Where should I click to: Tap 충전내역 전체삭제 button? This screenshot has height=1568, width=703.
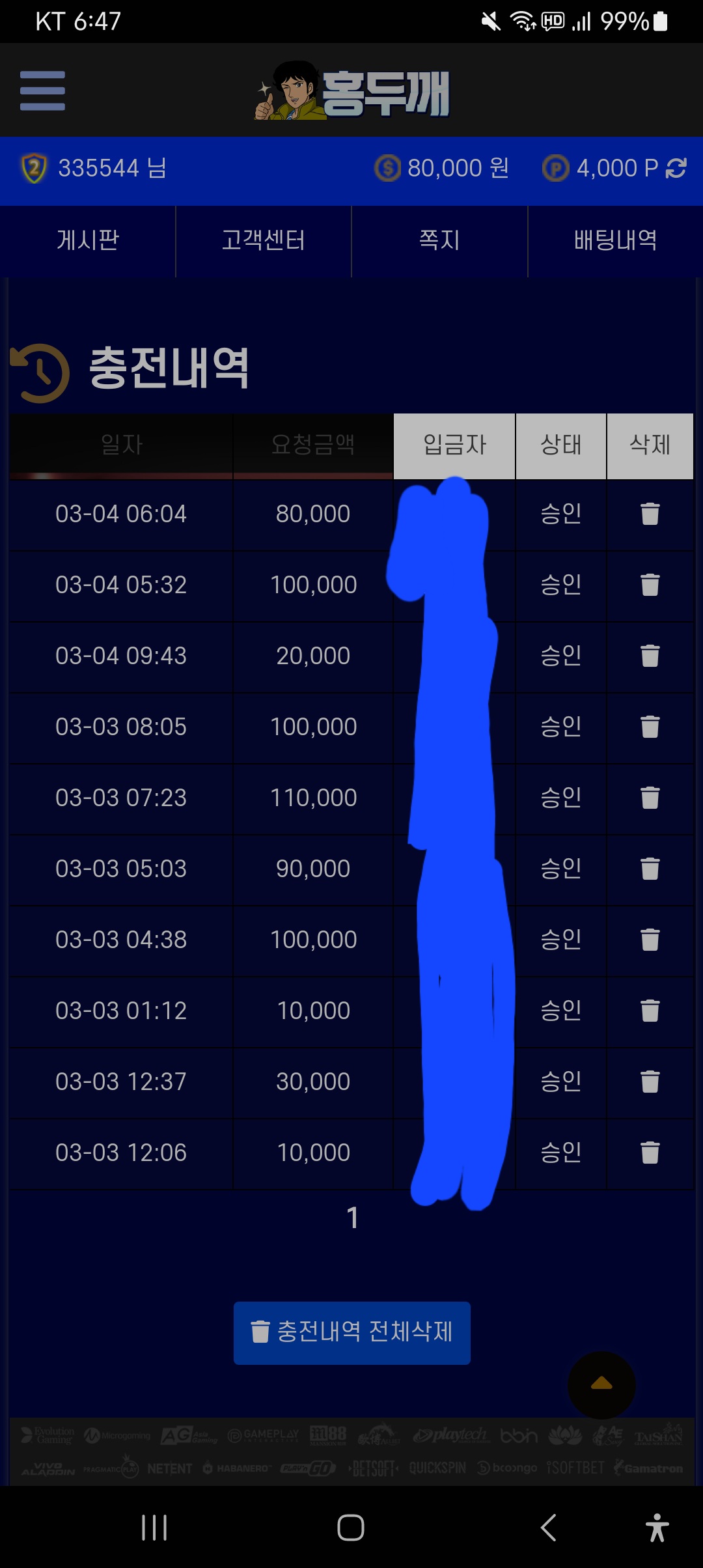pos(352,1333)
